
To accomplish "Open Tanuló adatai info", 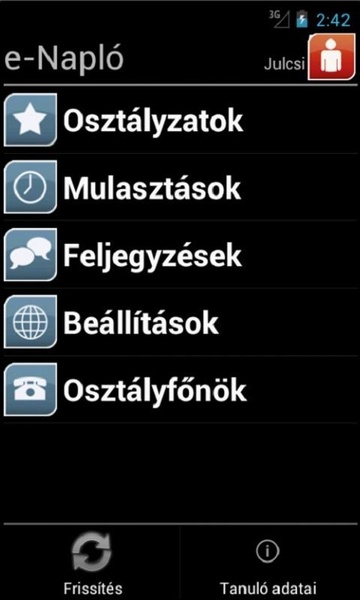I will coord(268,563).
